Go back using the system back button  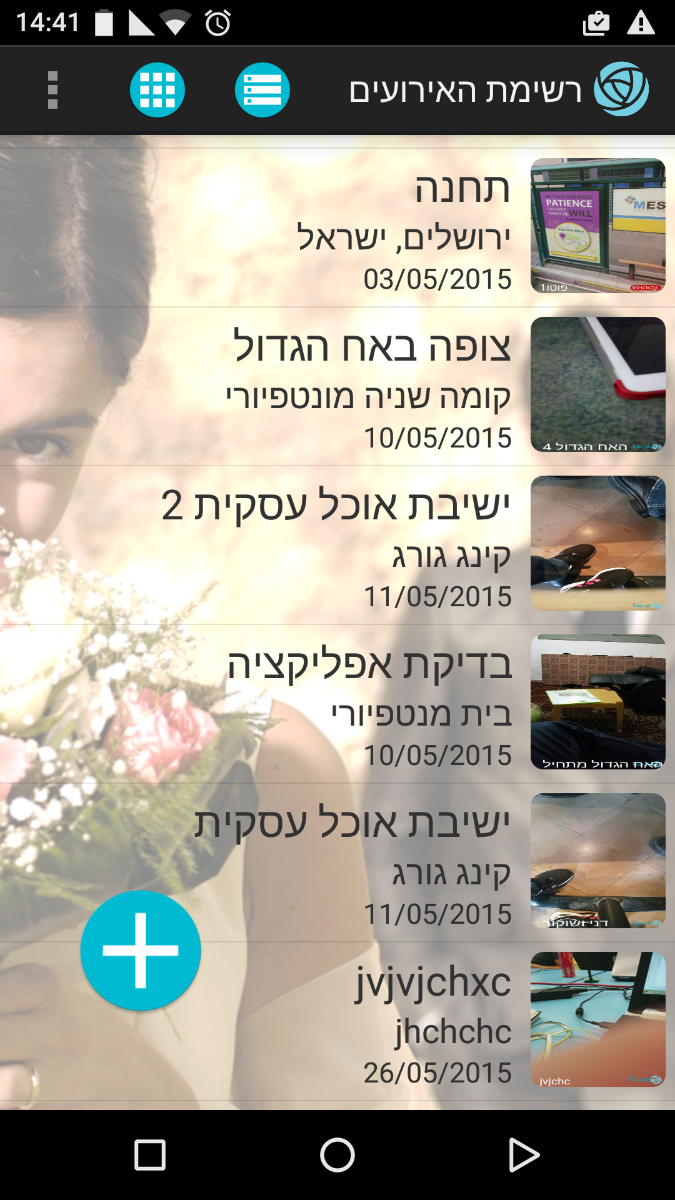524,1155
